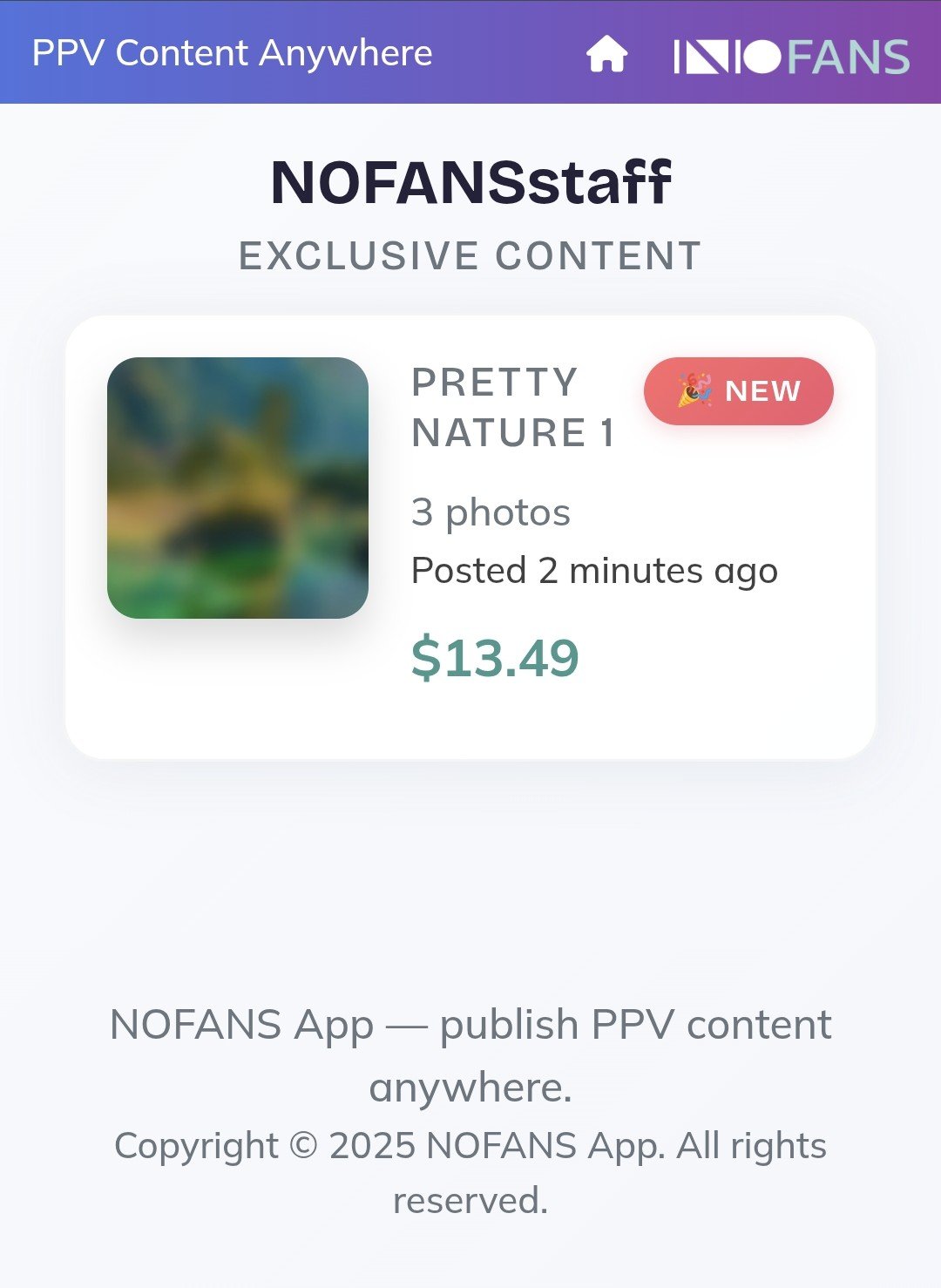Click the house symbol on the purple navbar

coord(608,54)
